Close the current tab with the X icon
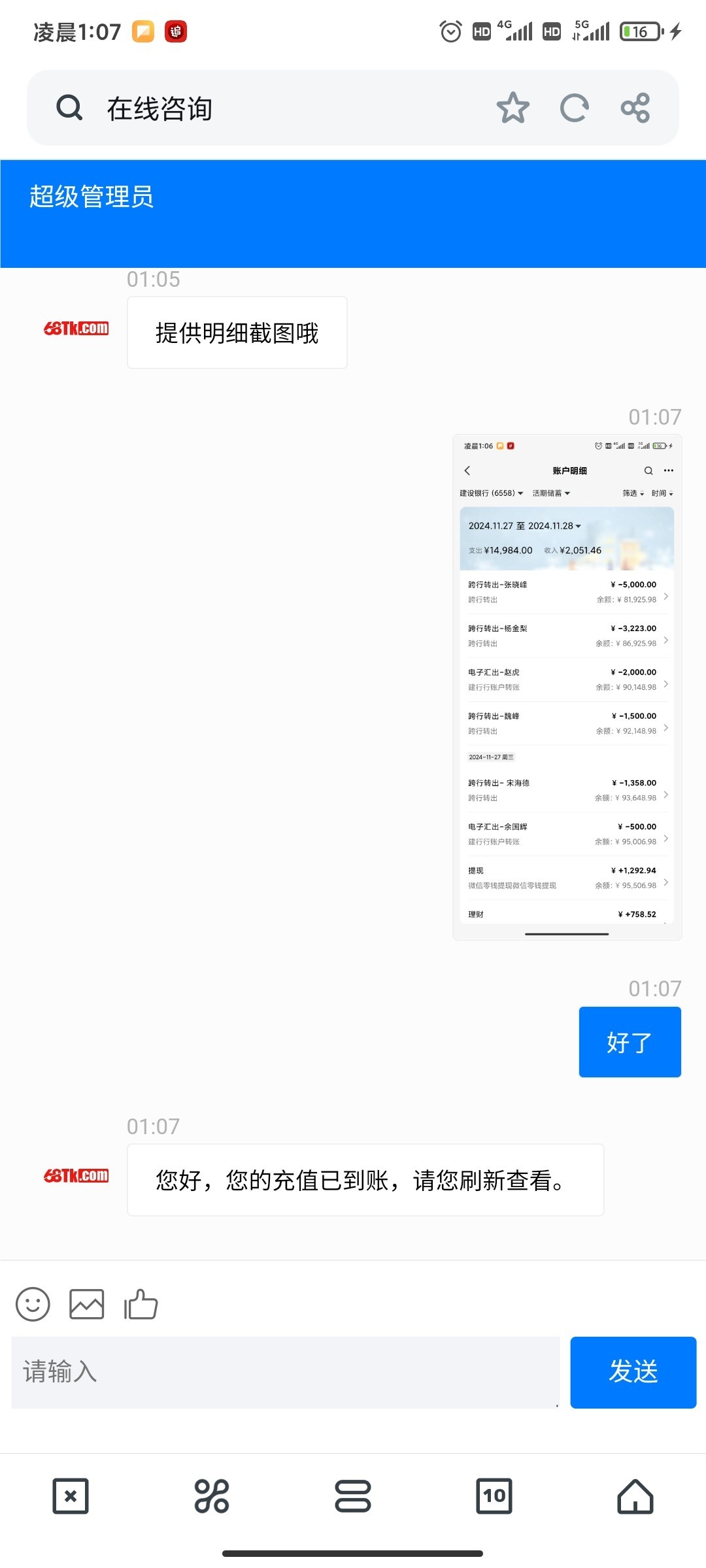This screenshot has width=706, height=1568. tap(71, 1496)
